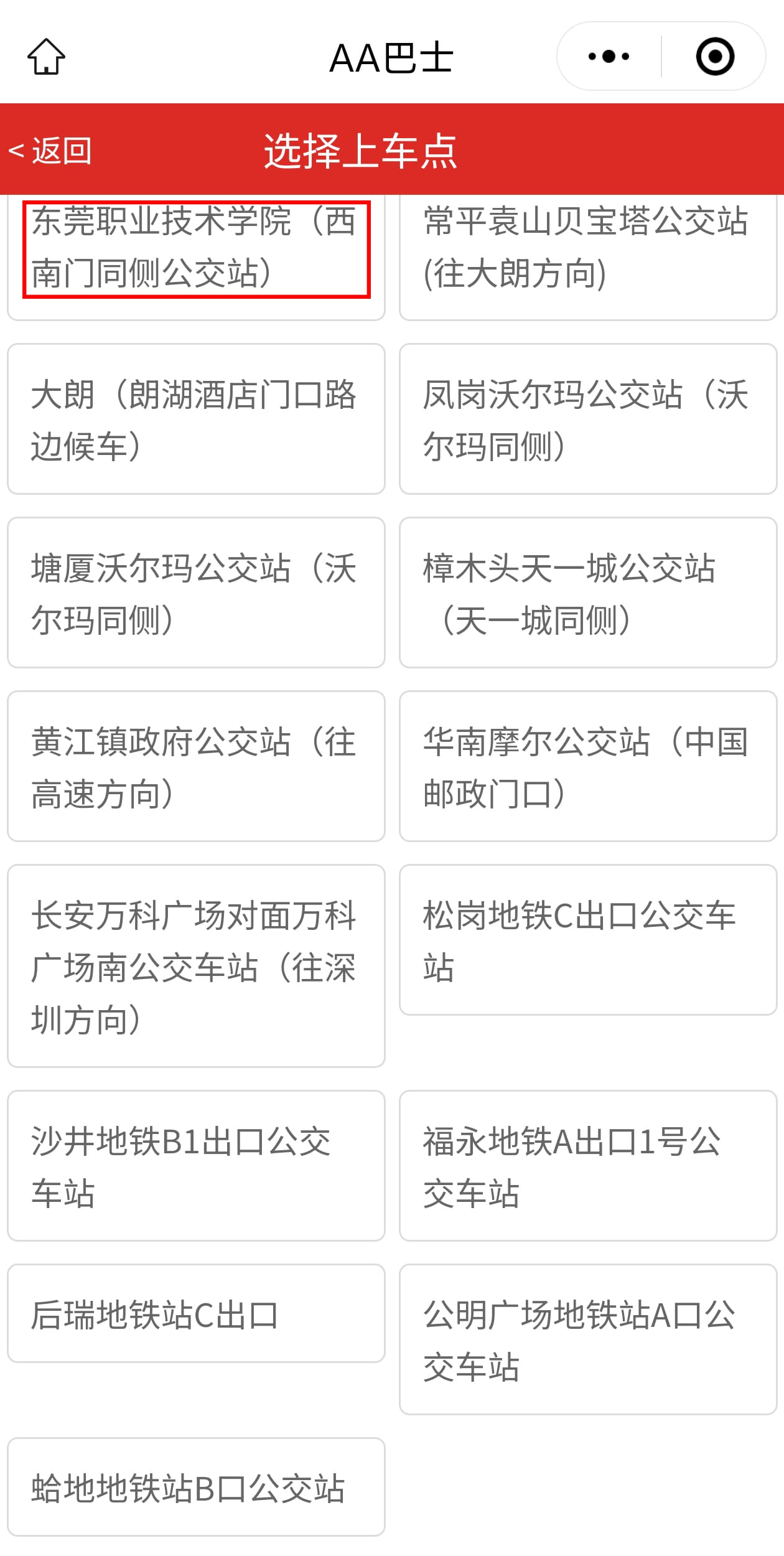
Task: Select 蛤地地铁站B口公交站
Action: [x=195, y=1488]
